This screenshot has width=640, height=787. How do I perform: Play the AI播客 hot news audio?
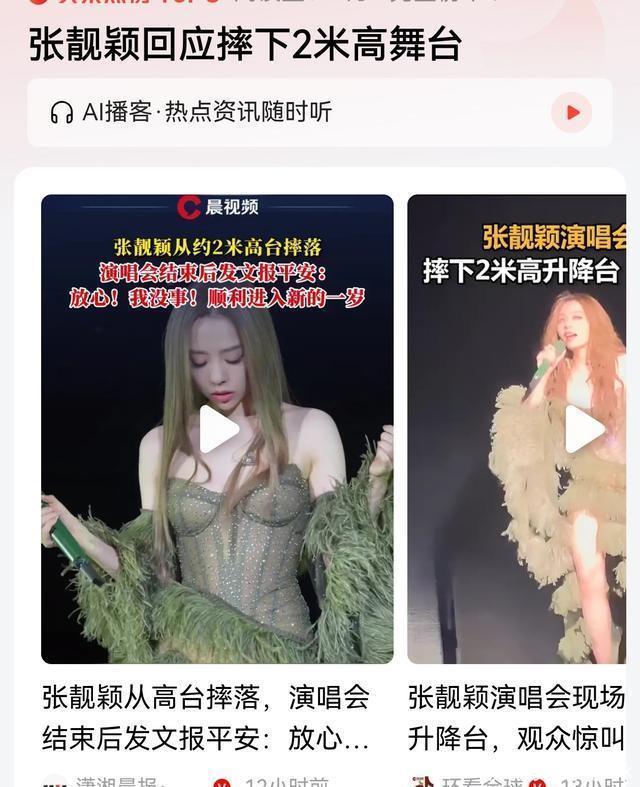[x=572, y=112]
